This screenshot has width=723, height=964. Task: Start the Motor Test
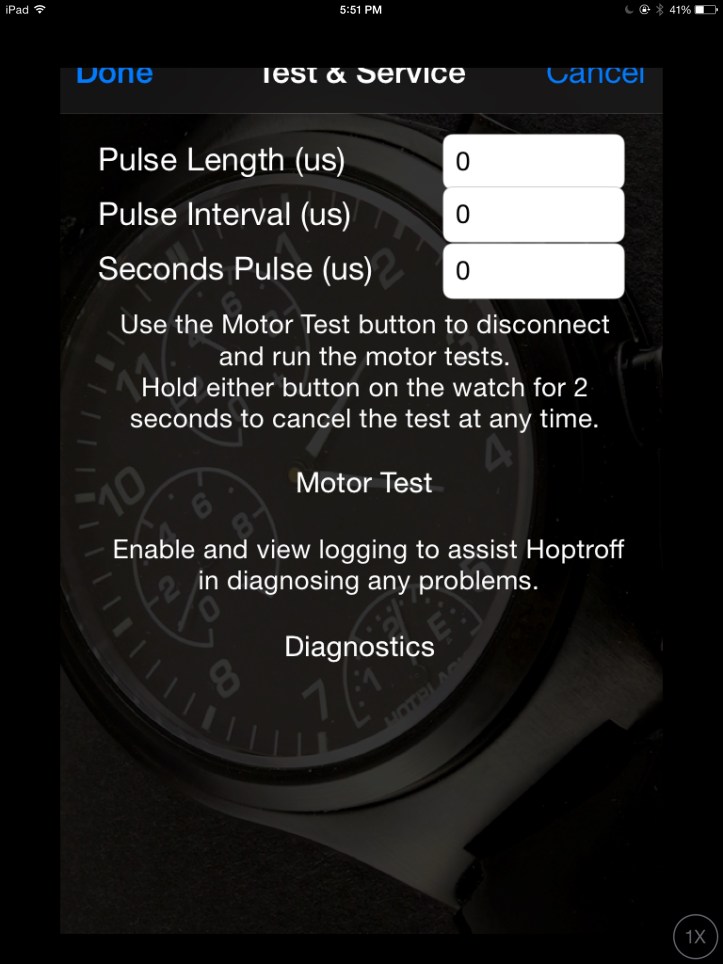click(x=364, y=484)
